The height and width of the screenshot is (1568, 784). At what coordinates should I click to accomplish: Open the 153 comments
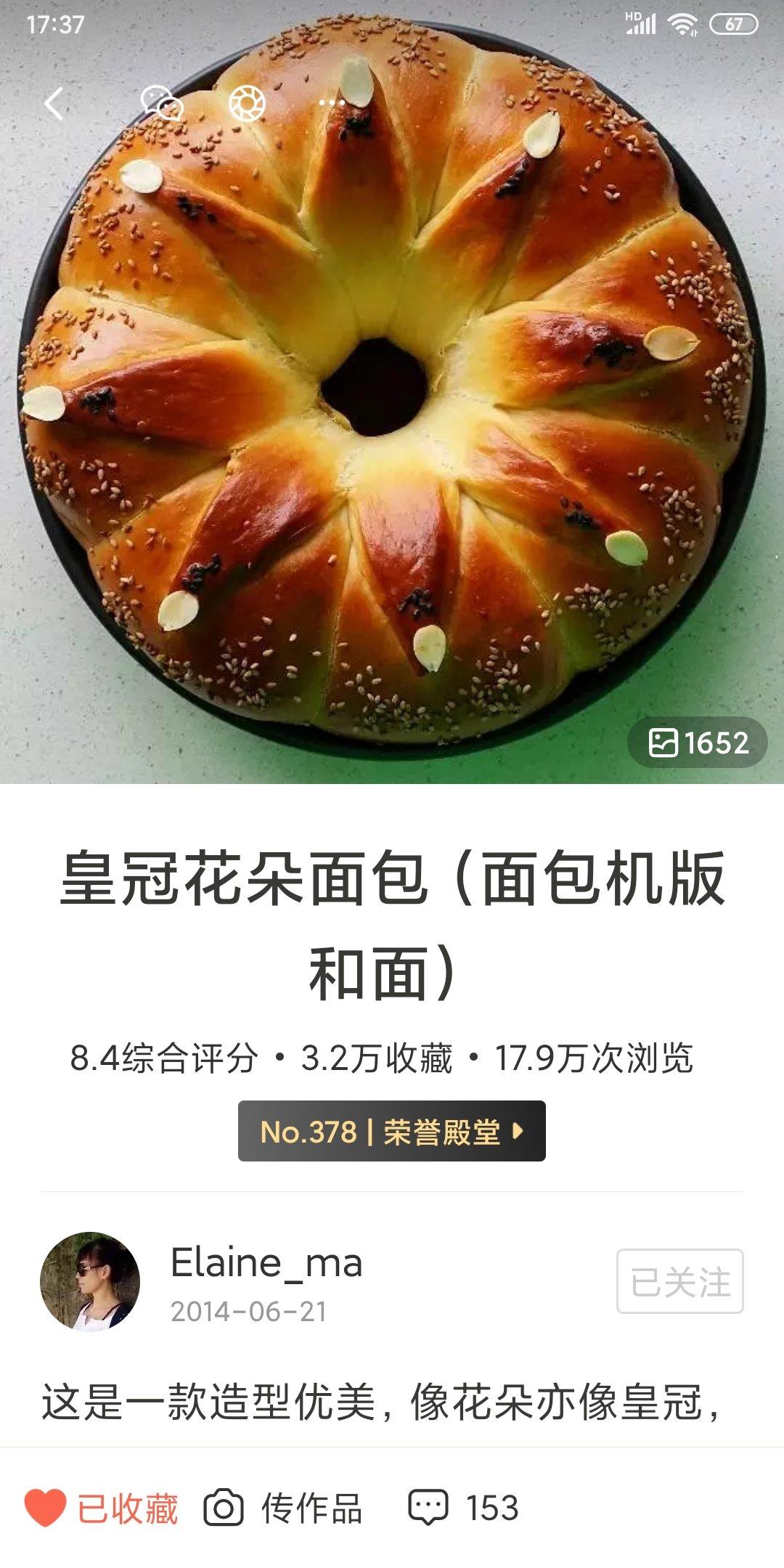click(x=463, y=1508)
